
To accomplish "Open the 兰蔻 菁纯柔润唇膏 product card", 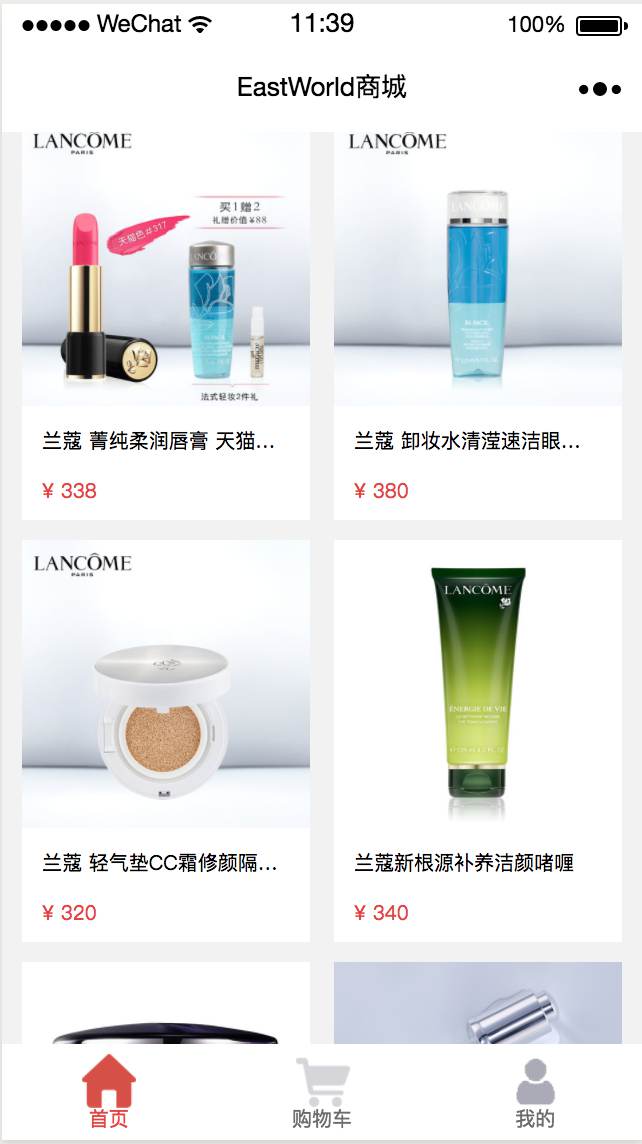I will click(166, 320).
